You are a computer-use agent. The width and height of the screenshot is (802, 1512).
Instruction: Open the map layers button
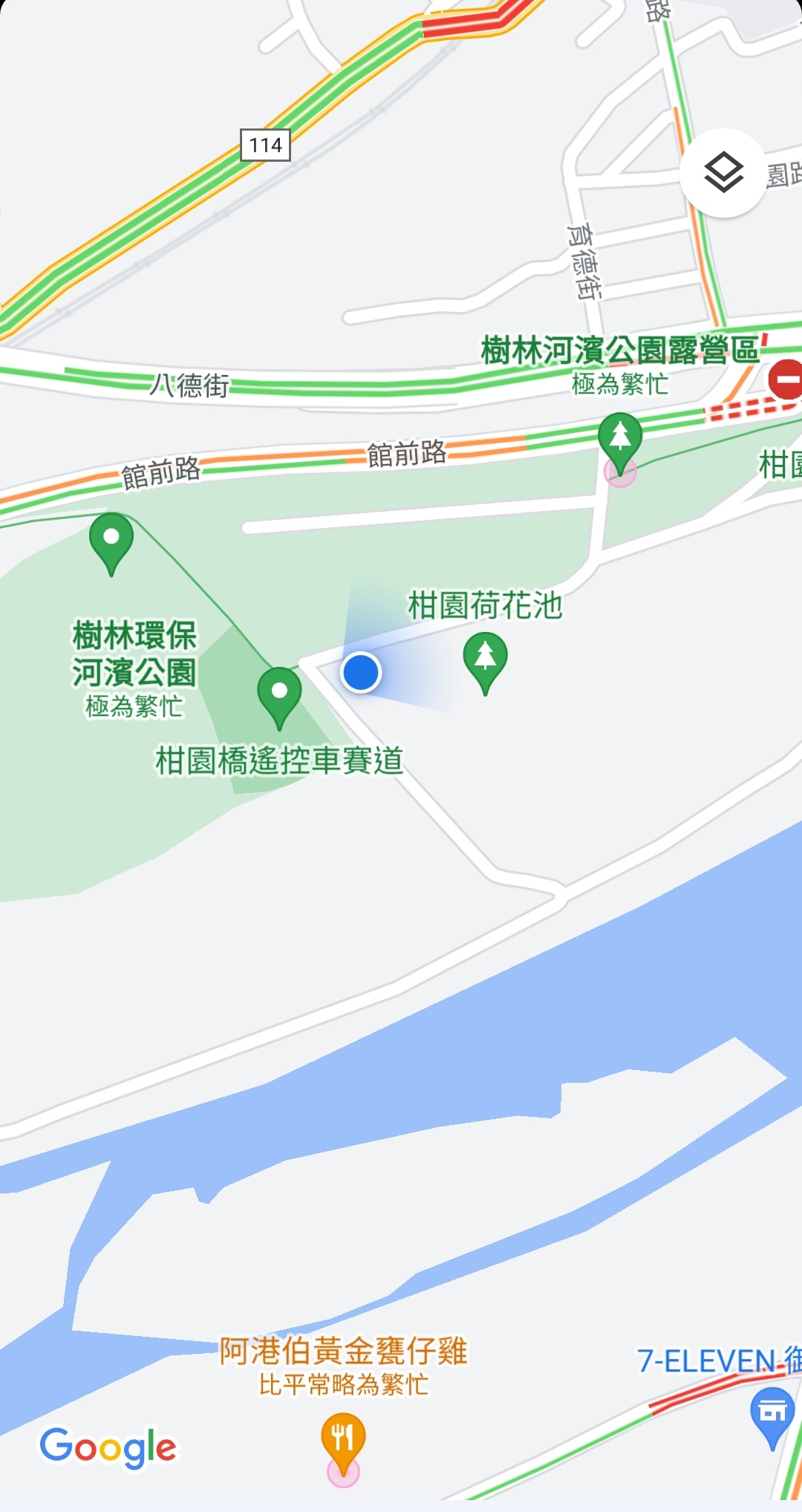(x=723, y=173)
